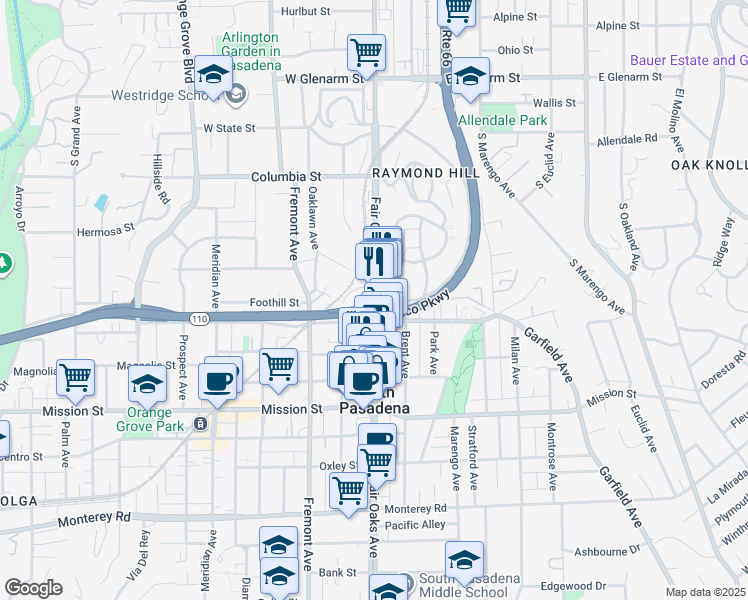Image resolution: width=748 pixels, height=600 pixels.
Task: Open the fork and knife restaurant marker
Action: (374, 261)
